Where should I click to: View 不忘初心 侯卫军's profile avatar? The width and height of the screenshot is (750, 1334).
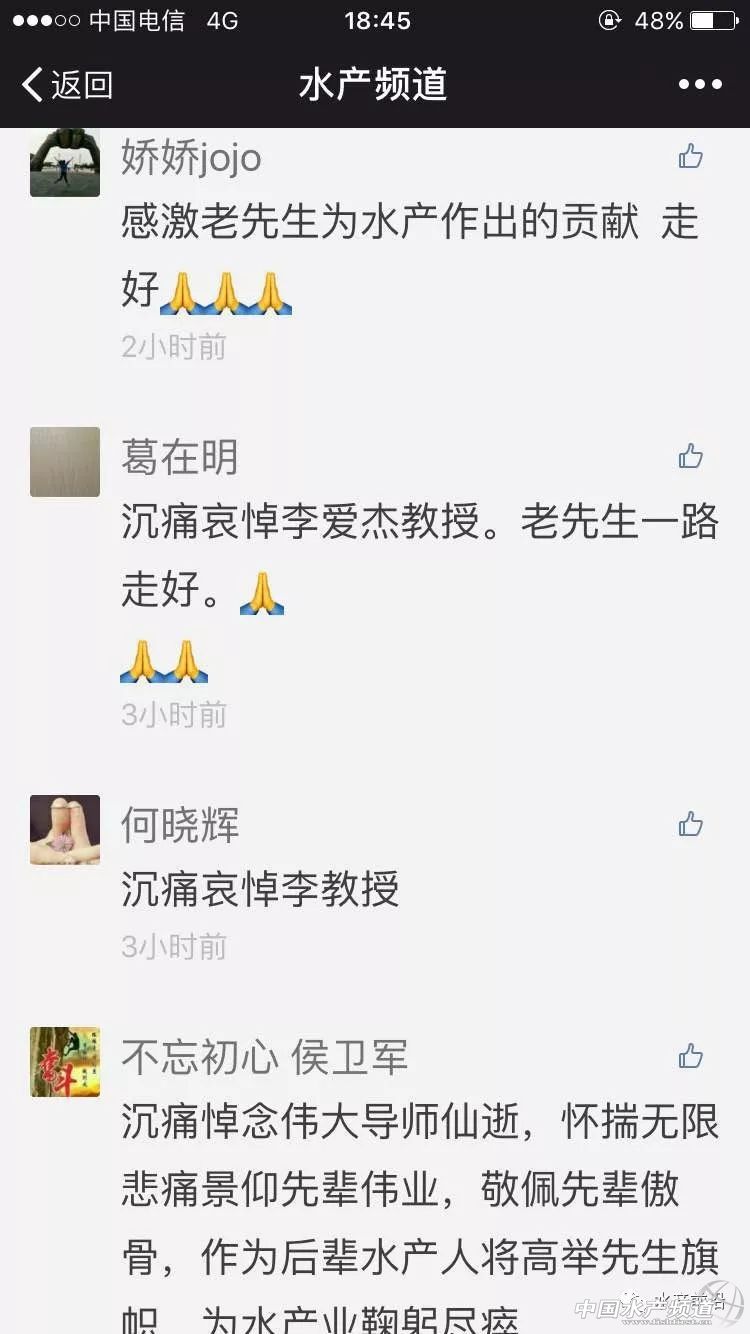65,1062
